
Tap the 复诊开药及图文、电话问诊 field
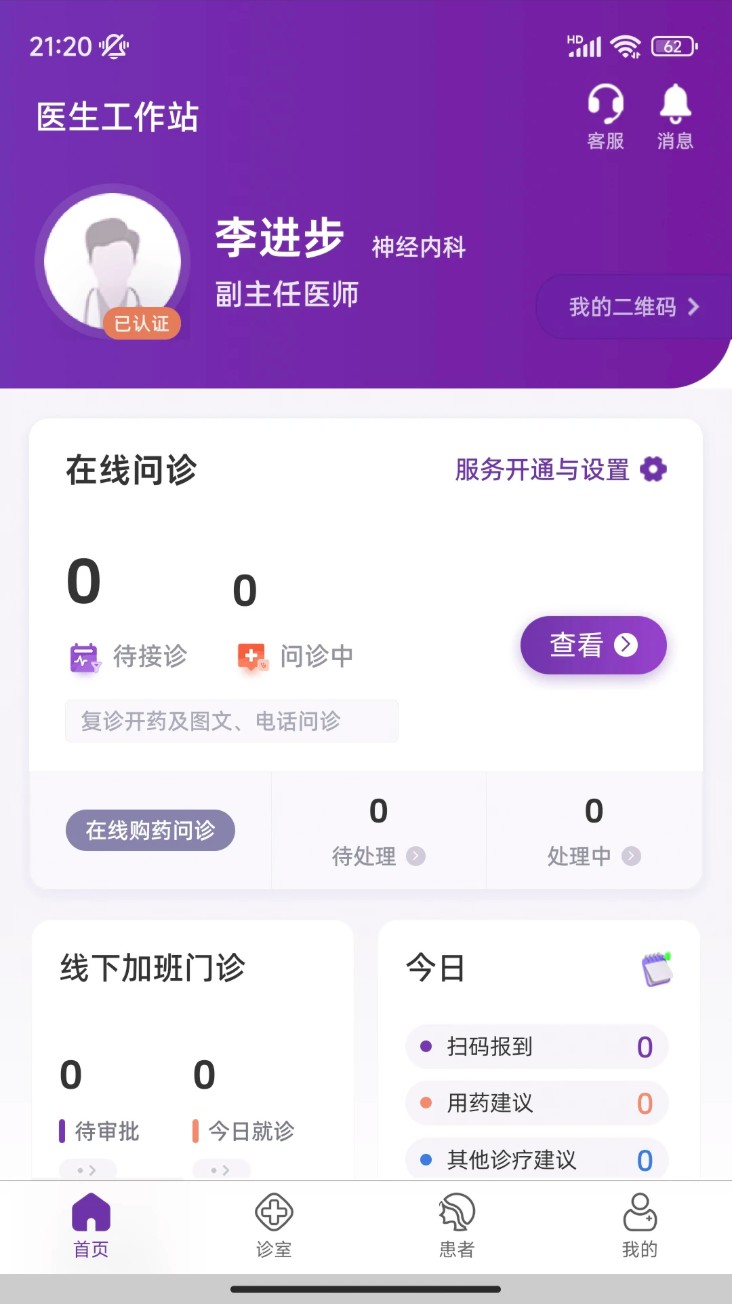coord(231,721)
